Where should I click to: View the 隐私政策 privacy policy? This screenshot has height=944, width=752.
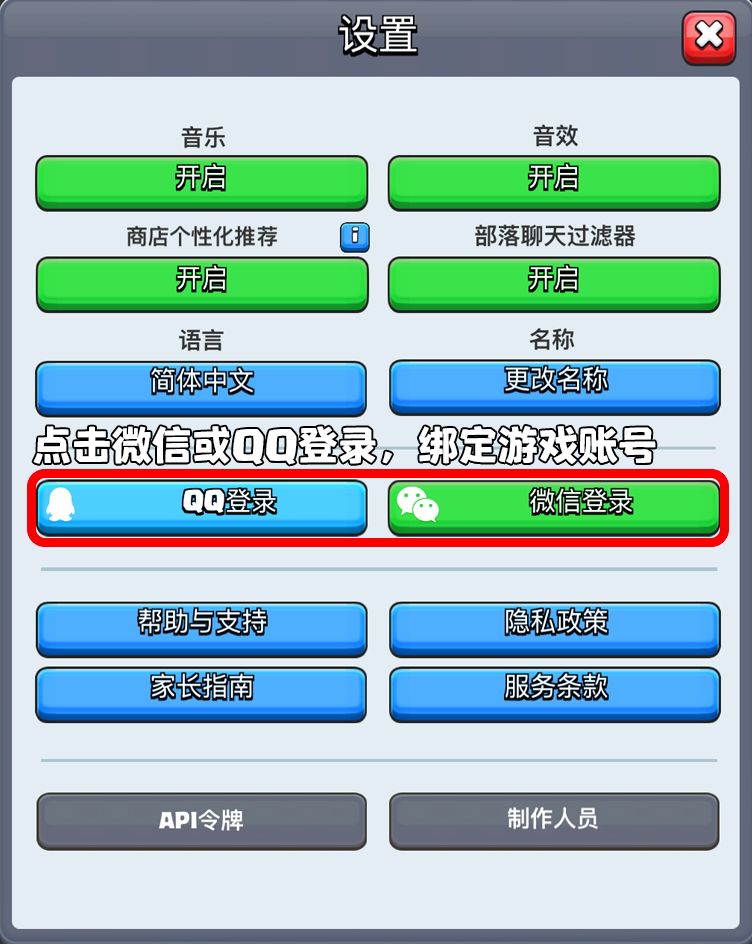tap(556, 627)
